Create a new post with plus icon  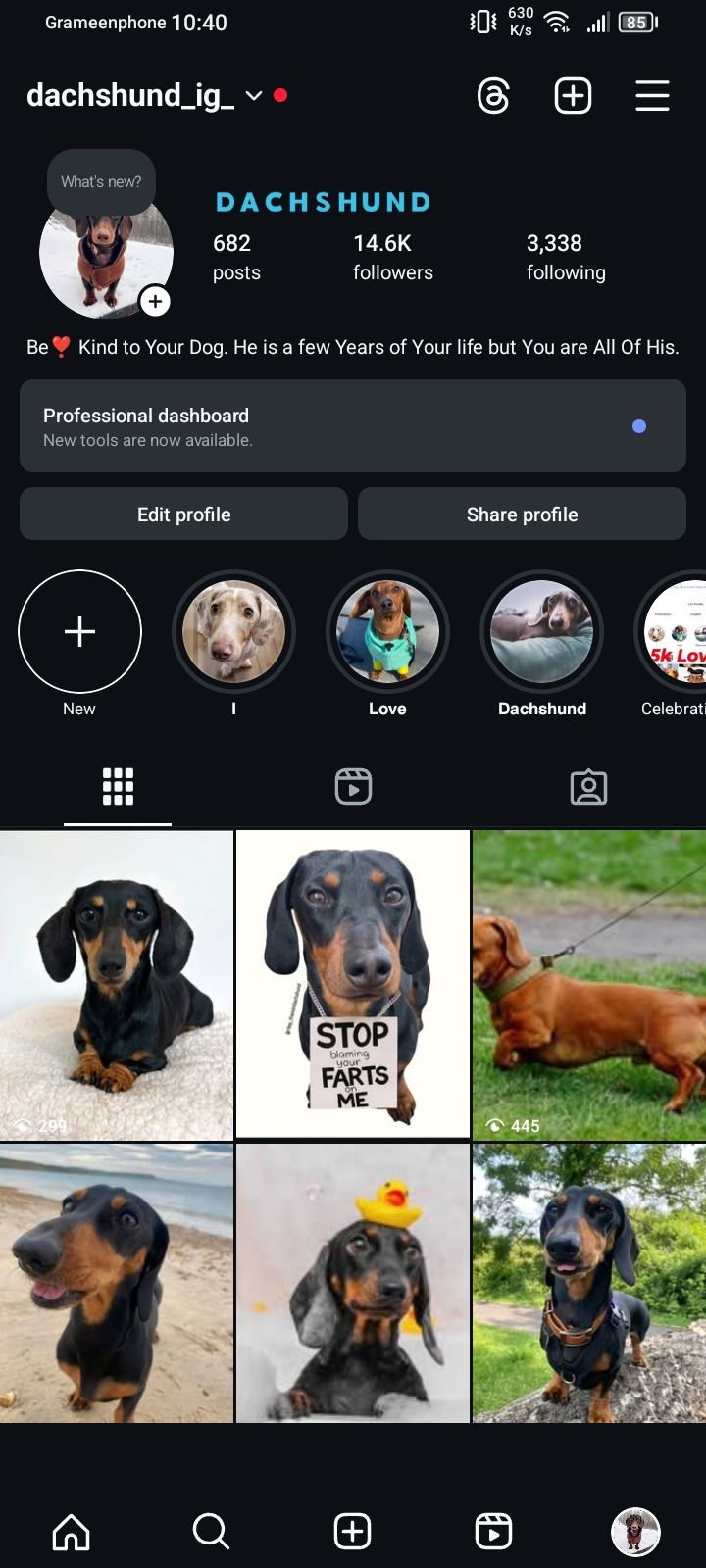point(573,96)
